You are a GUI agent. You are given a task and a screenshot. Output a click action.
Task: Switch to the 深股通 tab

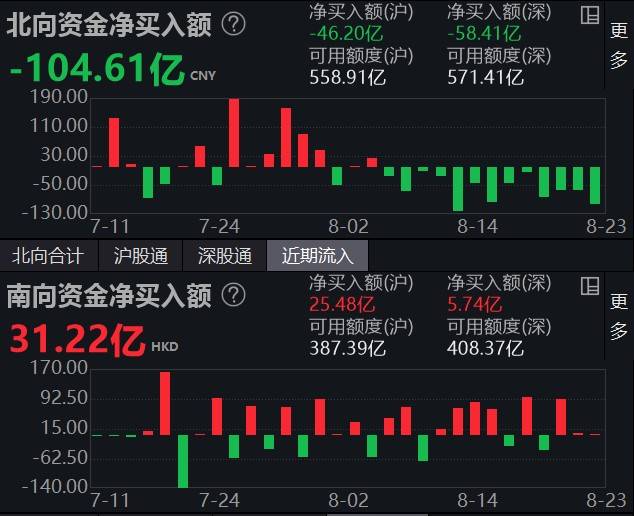224,256
